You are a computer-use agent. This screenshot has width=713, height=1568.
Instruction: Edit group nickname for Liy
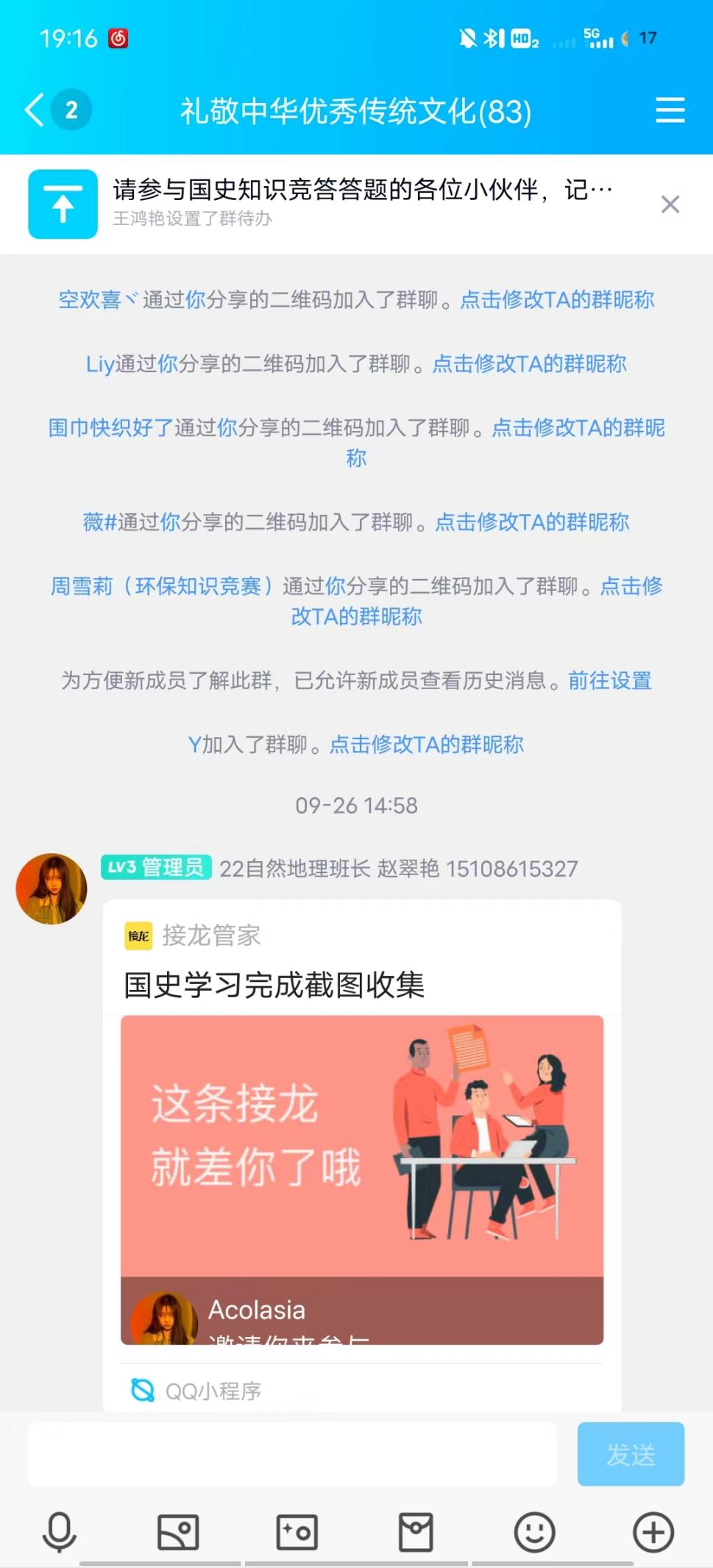[x=529, y=364]
